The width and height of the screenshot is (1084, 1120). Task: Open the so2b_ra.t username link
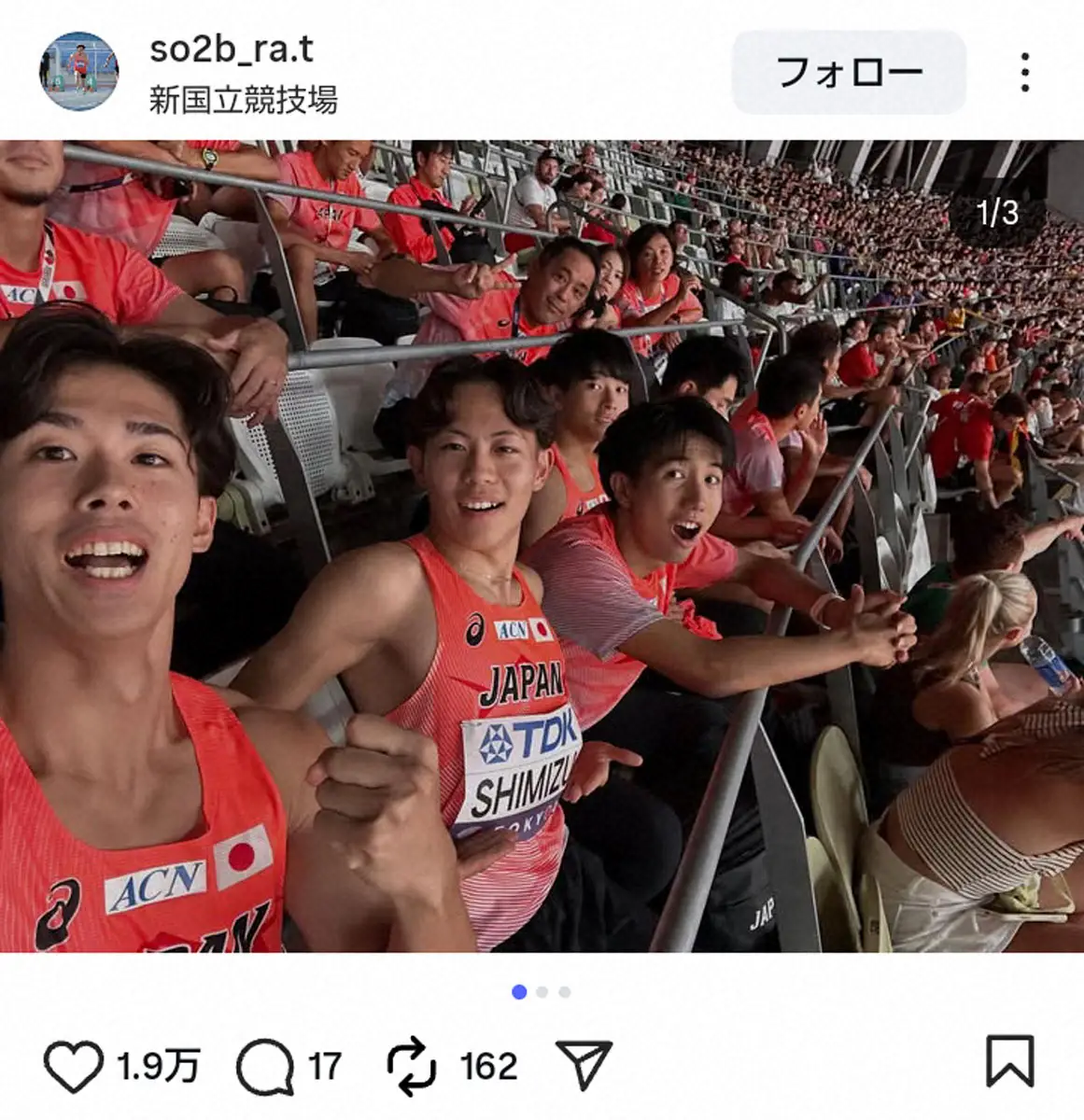point(231,49)
